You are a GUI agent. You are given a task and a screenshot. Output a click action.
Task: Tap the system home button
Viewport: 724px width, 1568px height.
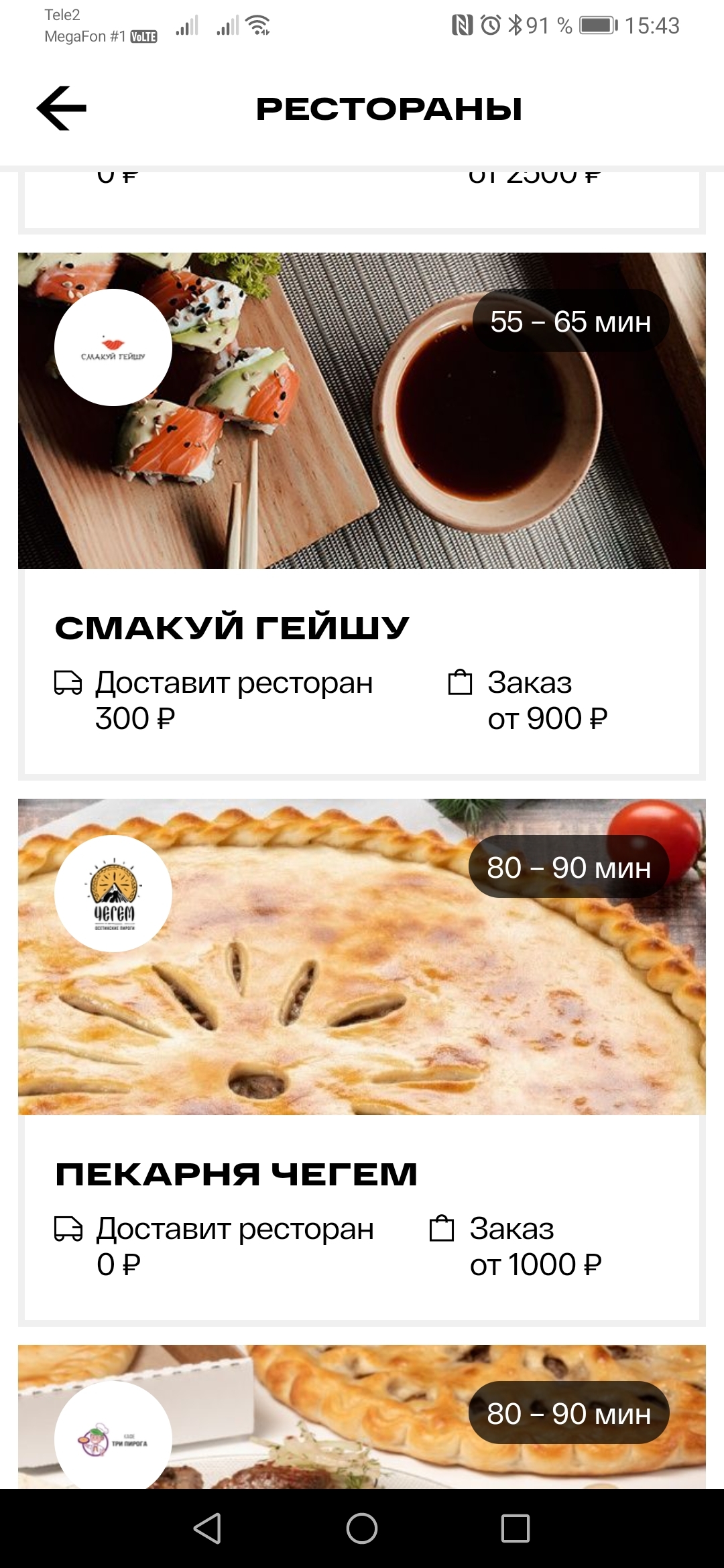click(362, 1528)
